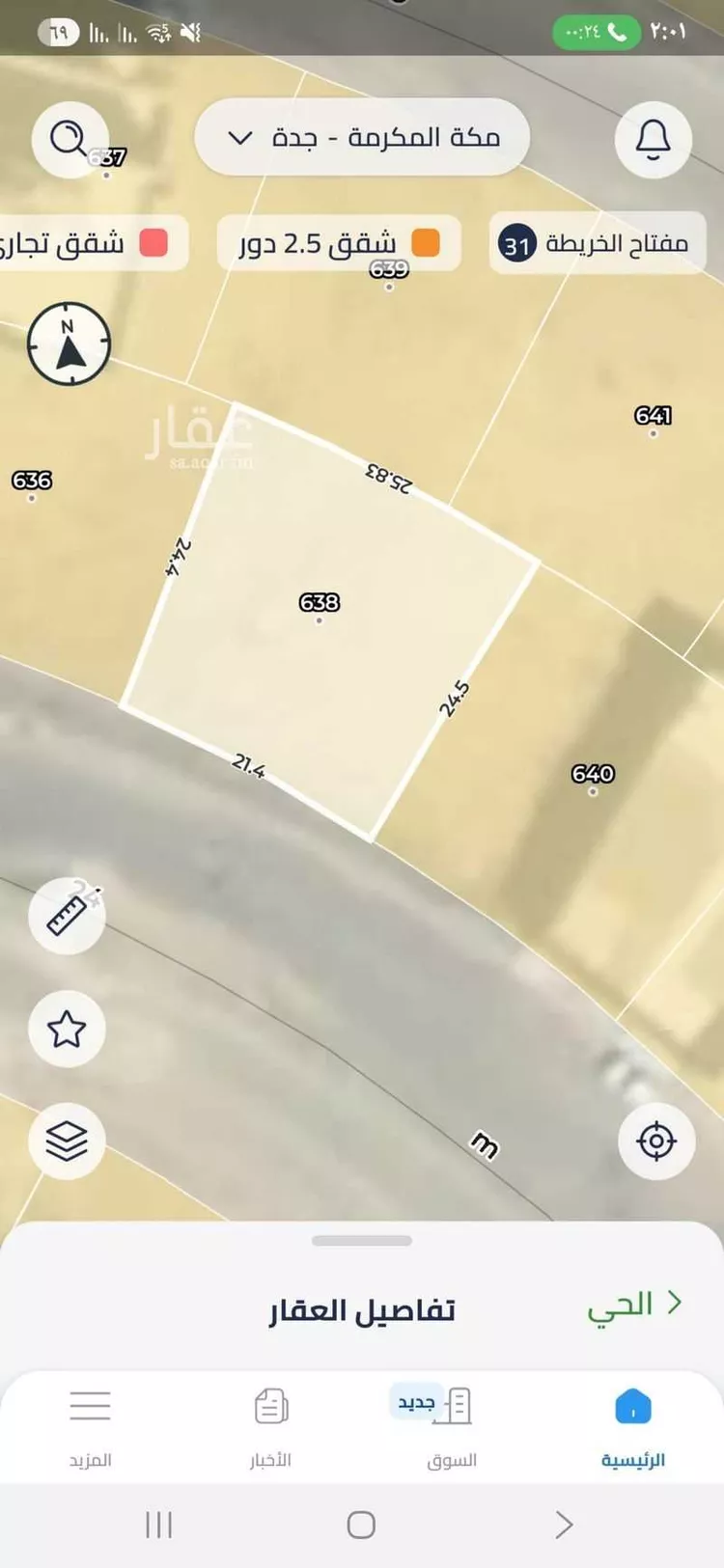Select plot 641 on the map
Screen dimensions: 724x1568
pyautogui.click(x=653, y=417)
